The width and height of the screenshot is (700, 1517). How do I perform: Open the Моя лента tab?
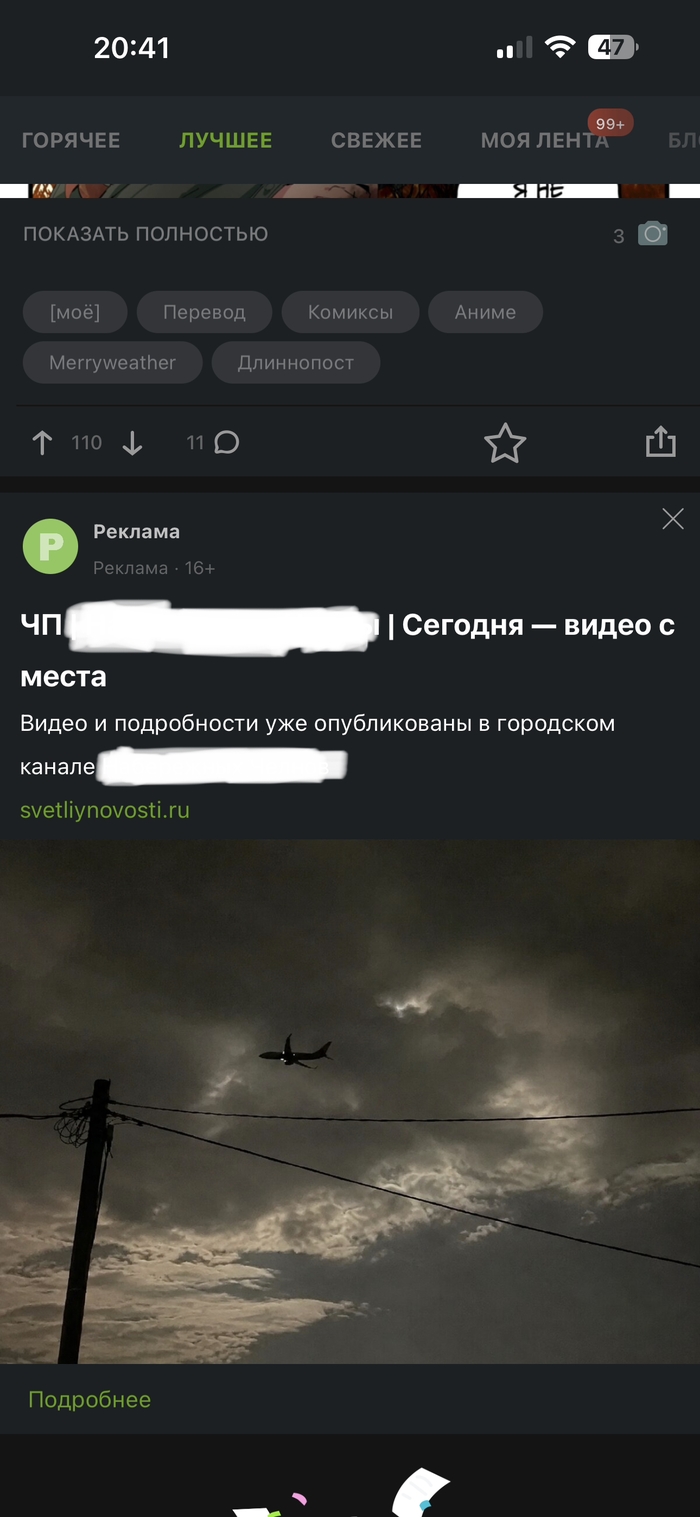point(544,141)
